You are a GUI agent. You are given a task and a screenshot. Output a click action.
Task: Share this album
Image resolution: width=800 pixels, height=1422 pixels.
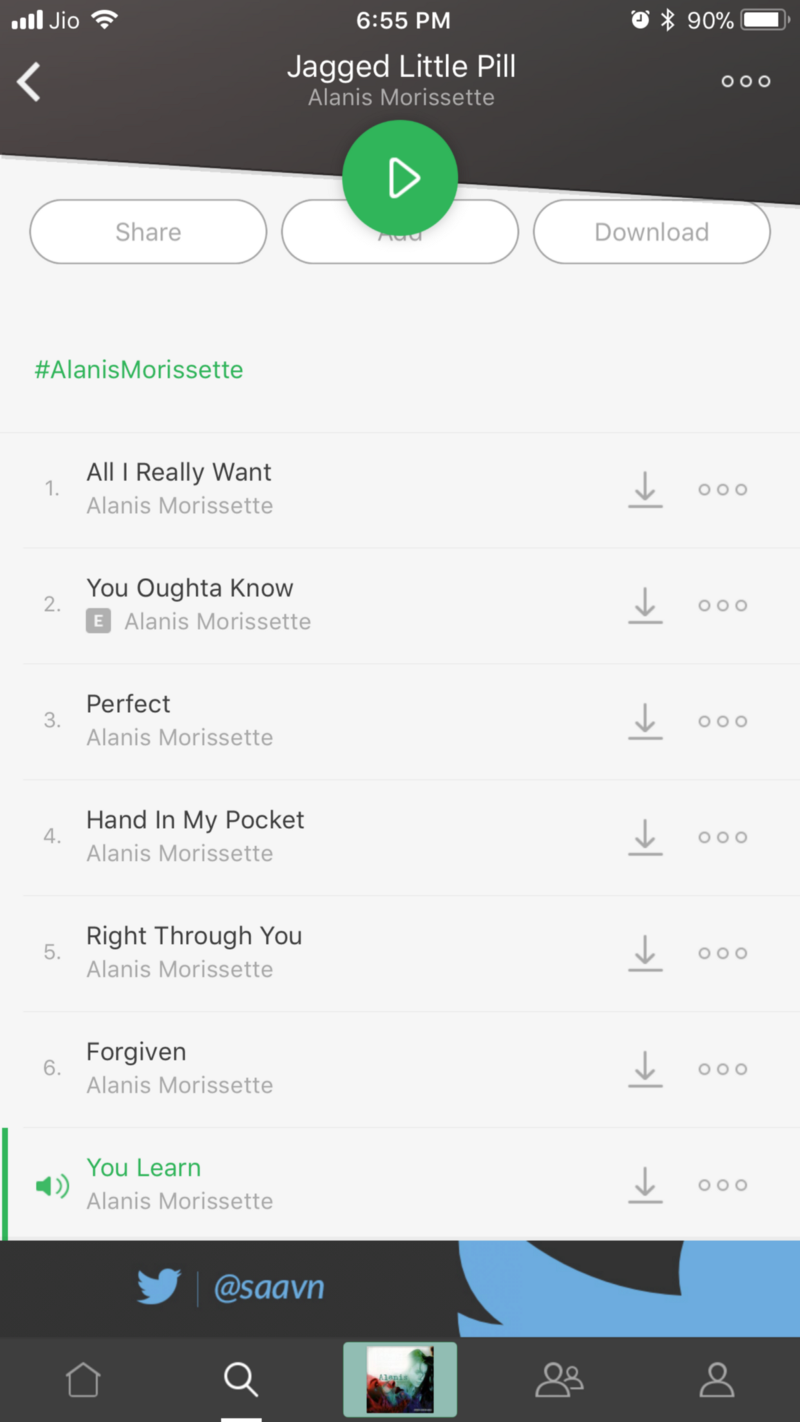pyautogui.click(x=148, y=232)
